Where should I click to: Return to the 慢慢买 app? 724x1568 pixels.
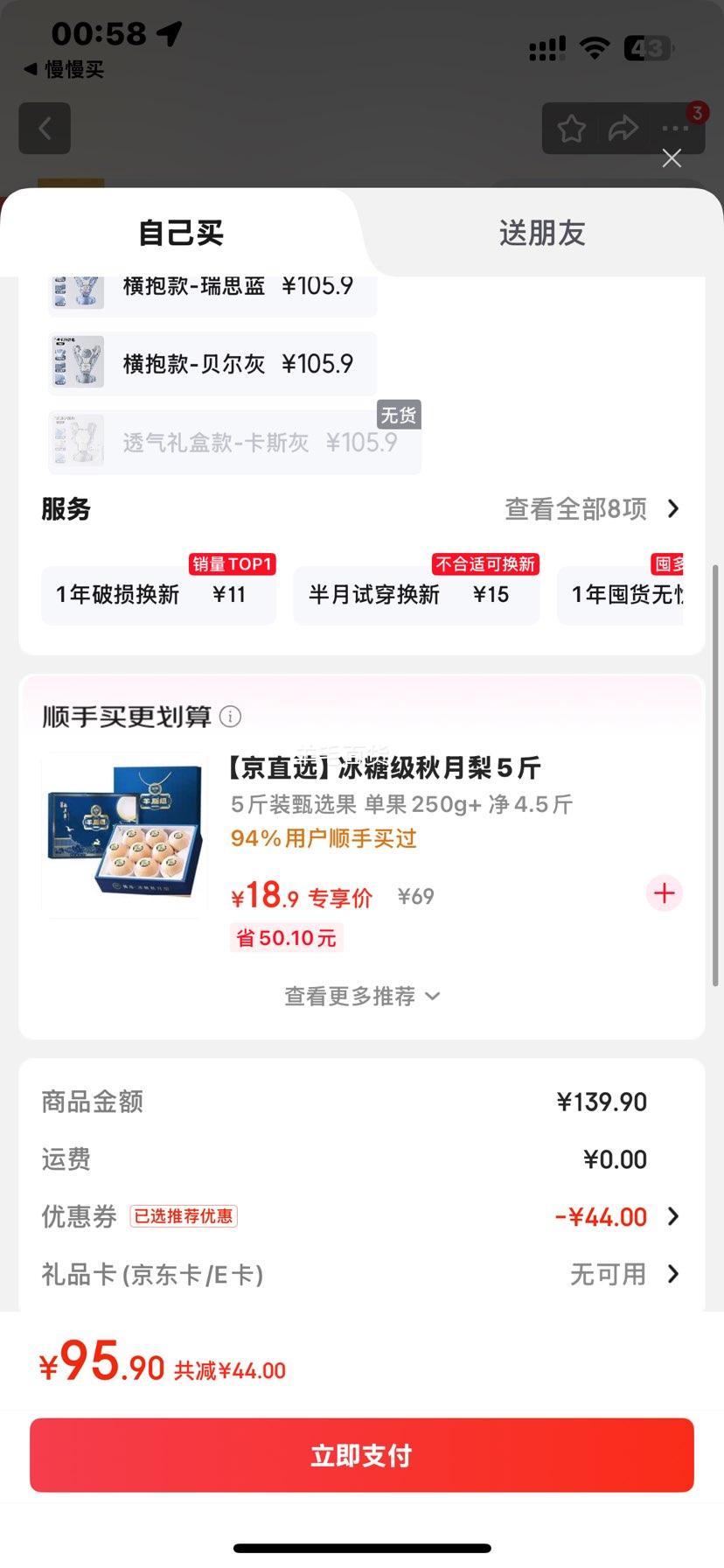click(x=65, y=70)
